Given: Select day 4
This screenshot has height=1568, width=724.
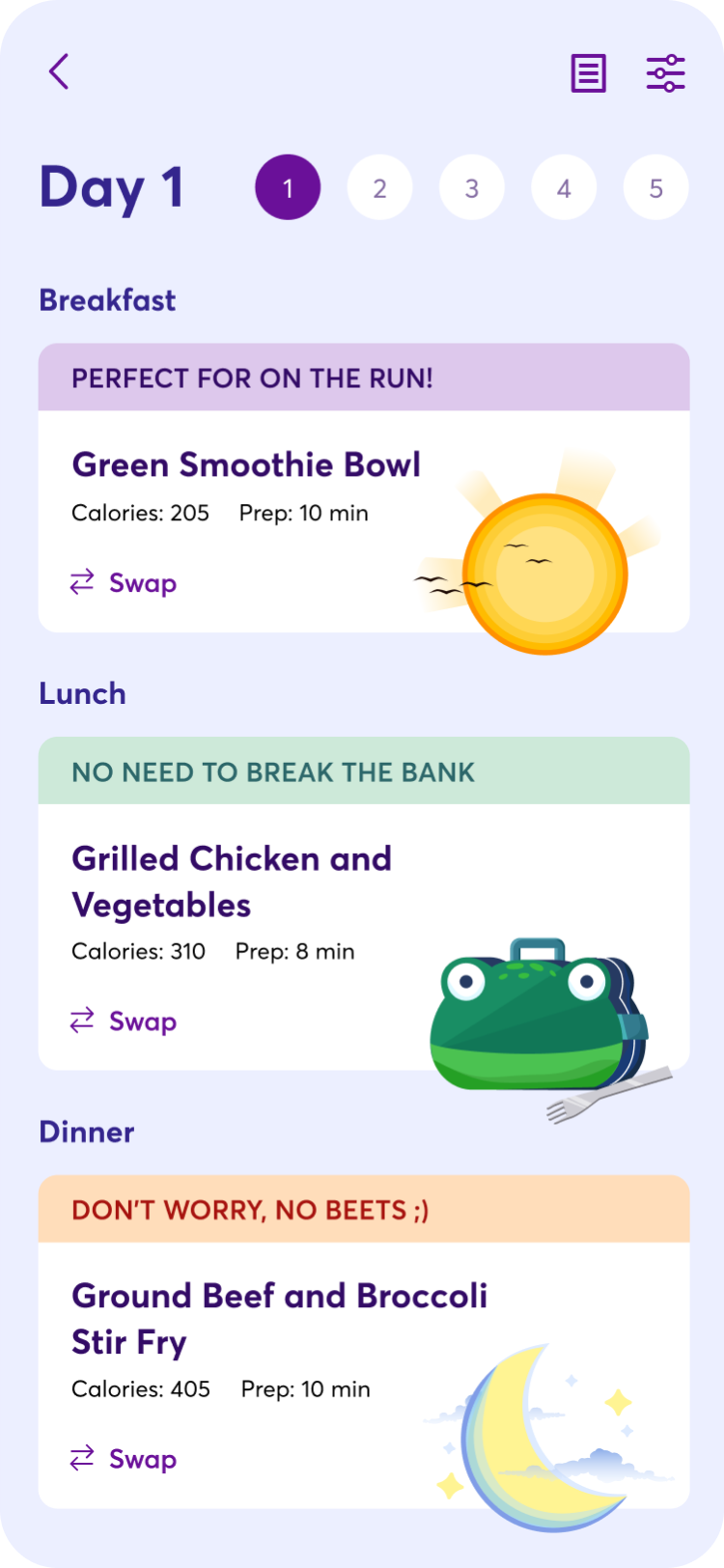Looking at the screenshot, I should (x=564, y=187).
